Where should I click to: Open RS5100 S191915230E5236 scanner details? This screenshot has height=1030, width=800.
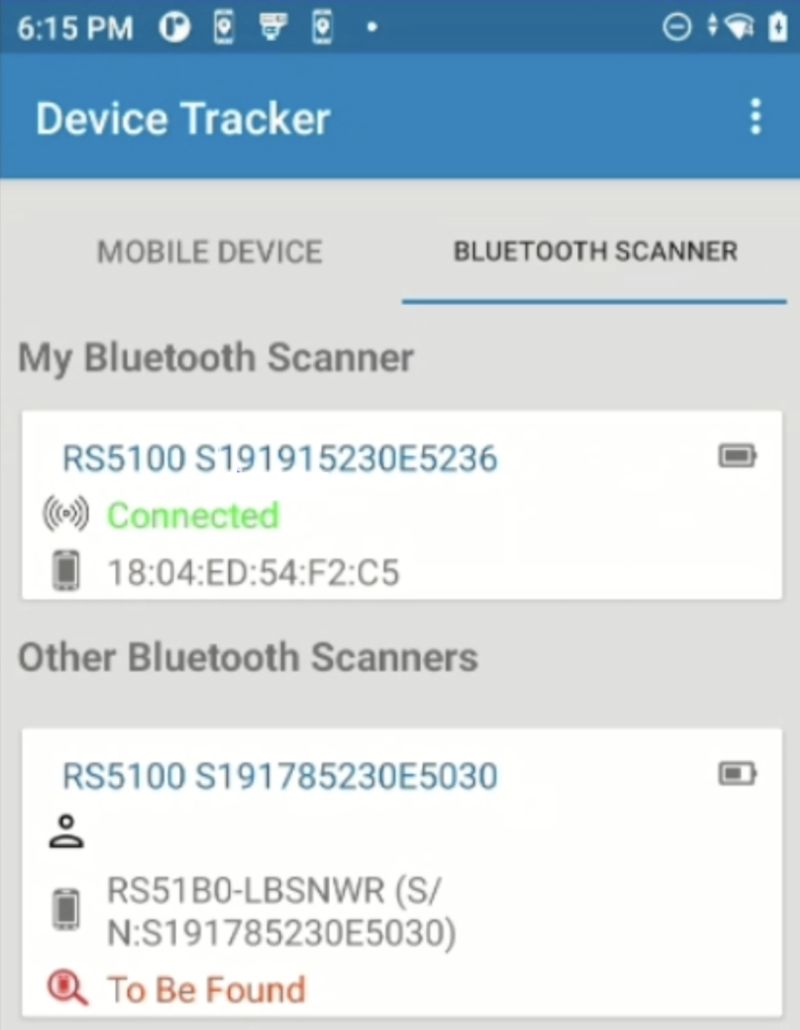pos(280,457)
